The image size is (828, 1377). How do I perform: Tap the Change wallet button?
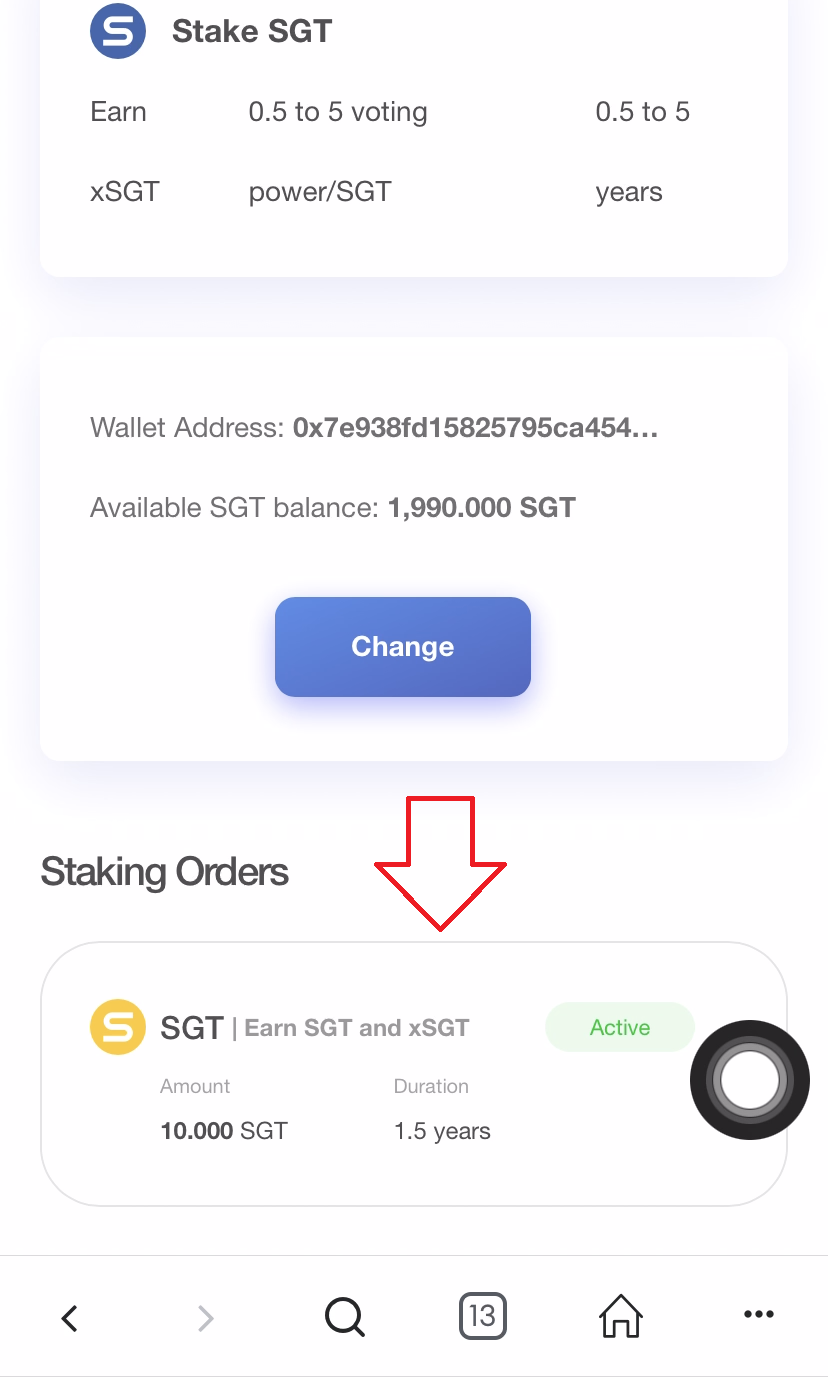[x=402, y=647]
